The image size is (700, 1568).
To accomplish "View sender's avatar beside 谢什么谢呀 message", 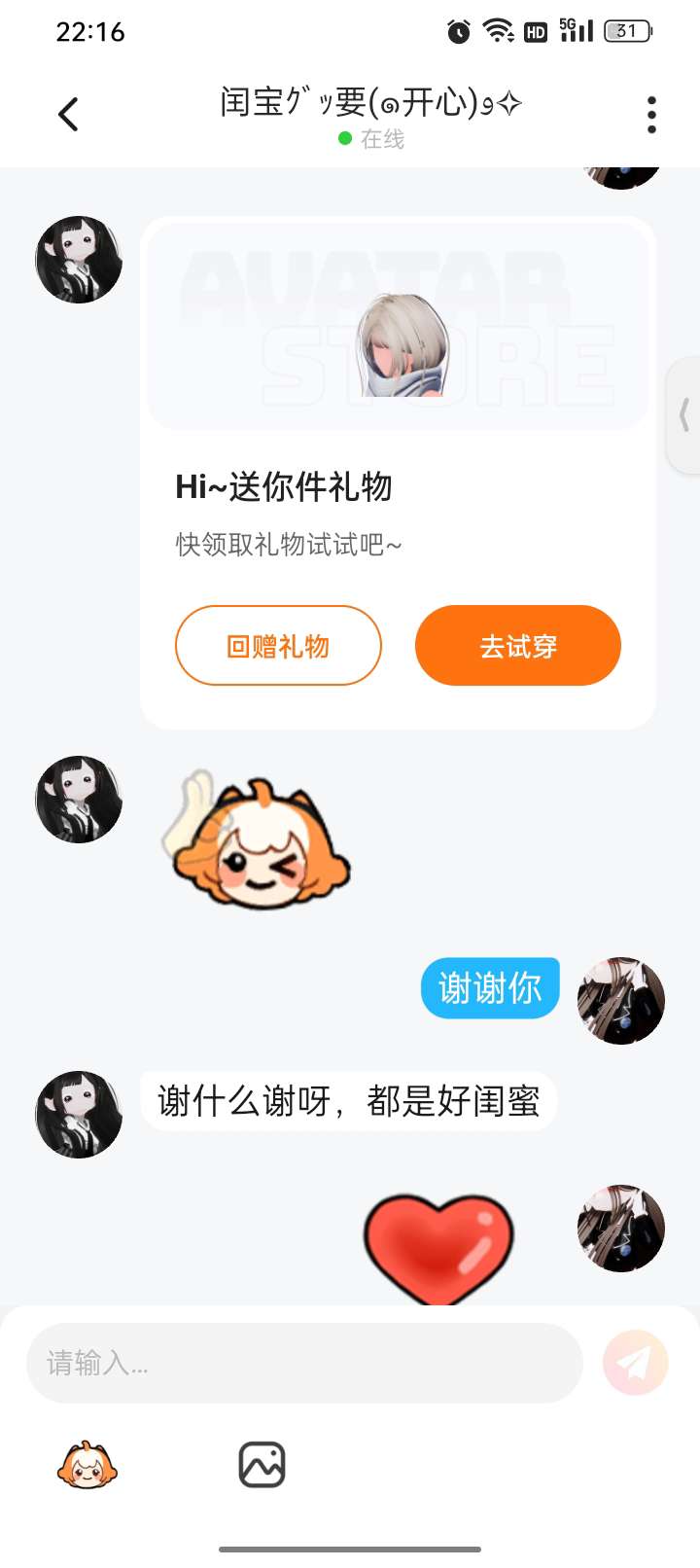I will 79,1115.
